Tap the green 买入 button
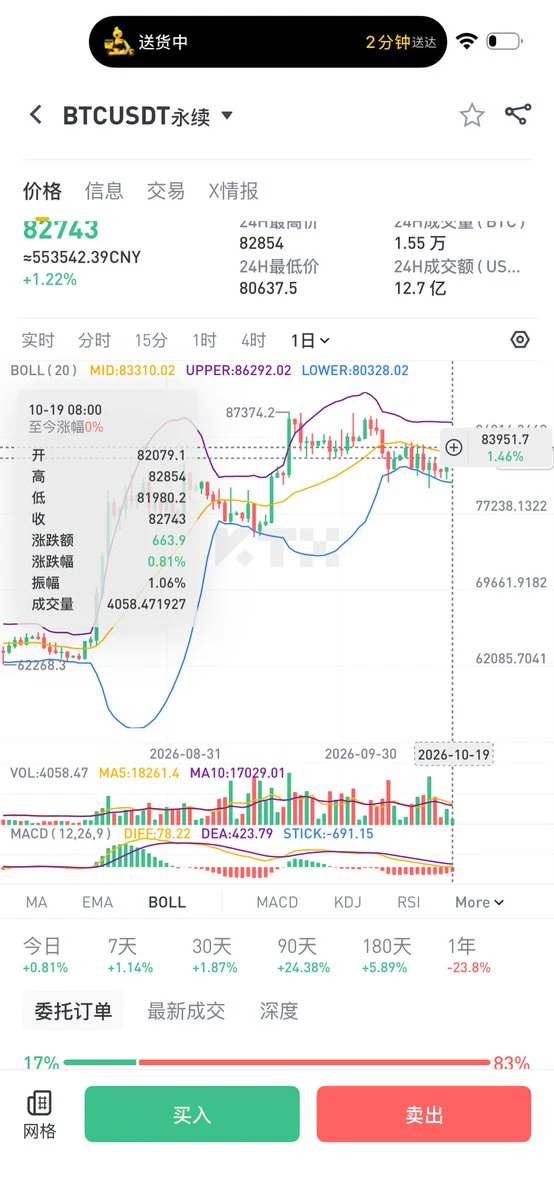The image size is (554, 1200). pyautogui.click(x=192, y=1114)
